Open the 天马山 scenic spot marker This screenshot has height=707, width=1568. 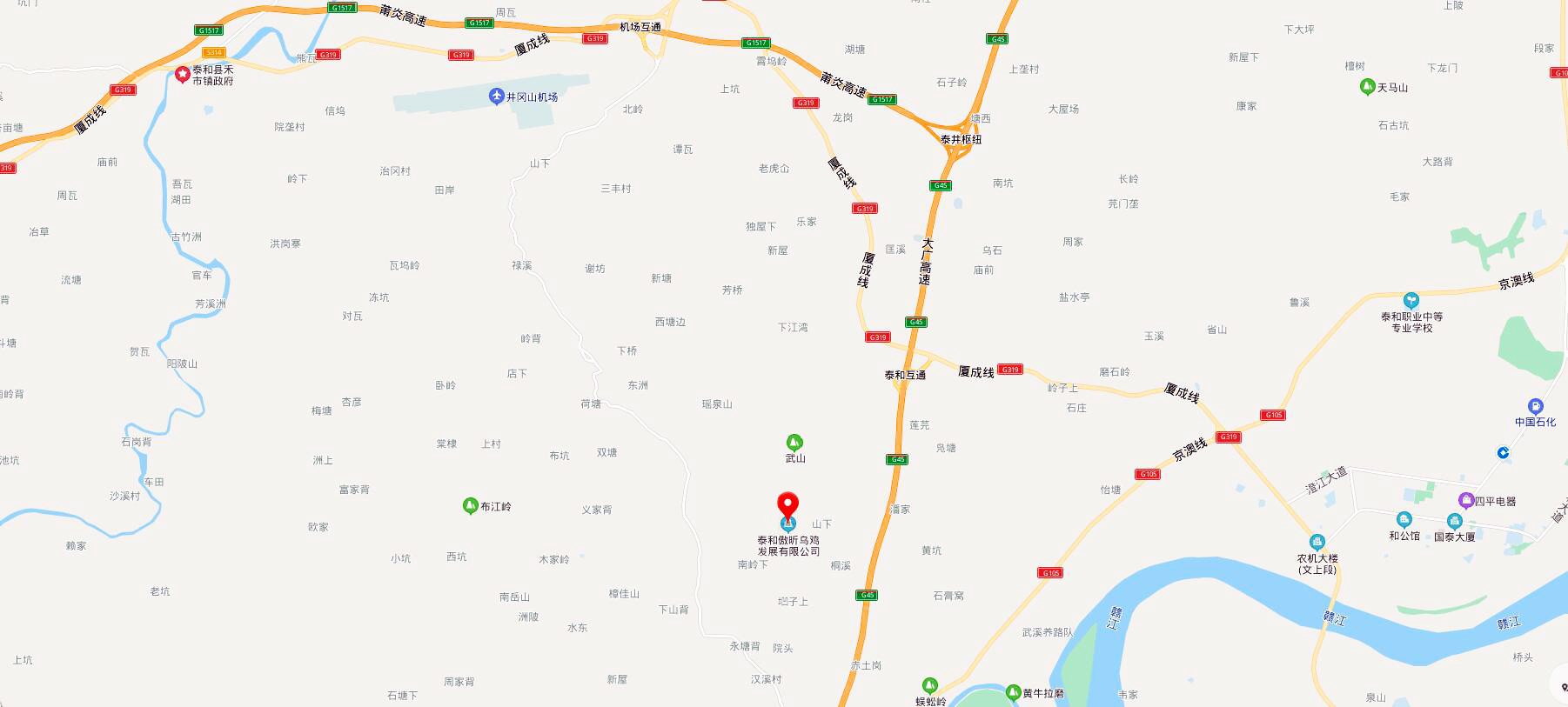[1367, 87]
